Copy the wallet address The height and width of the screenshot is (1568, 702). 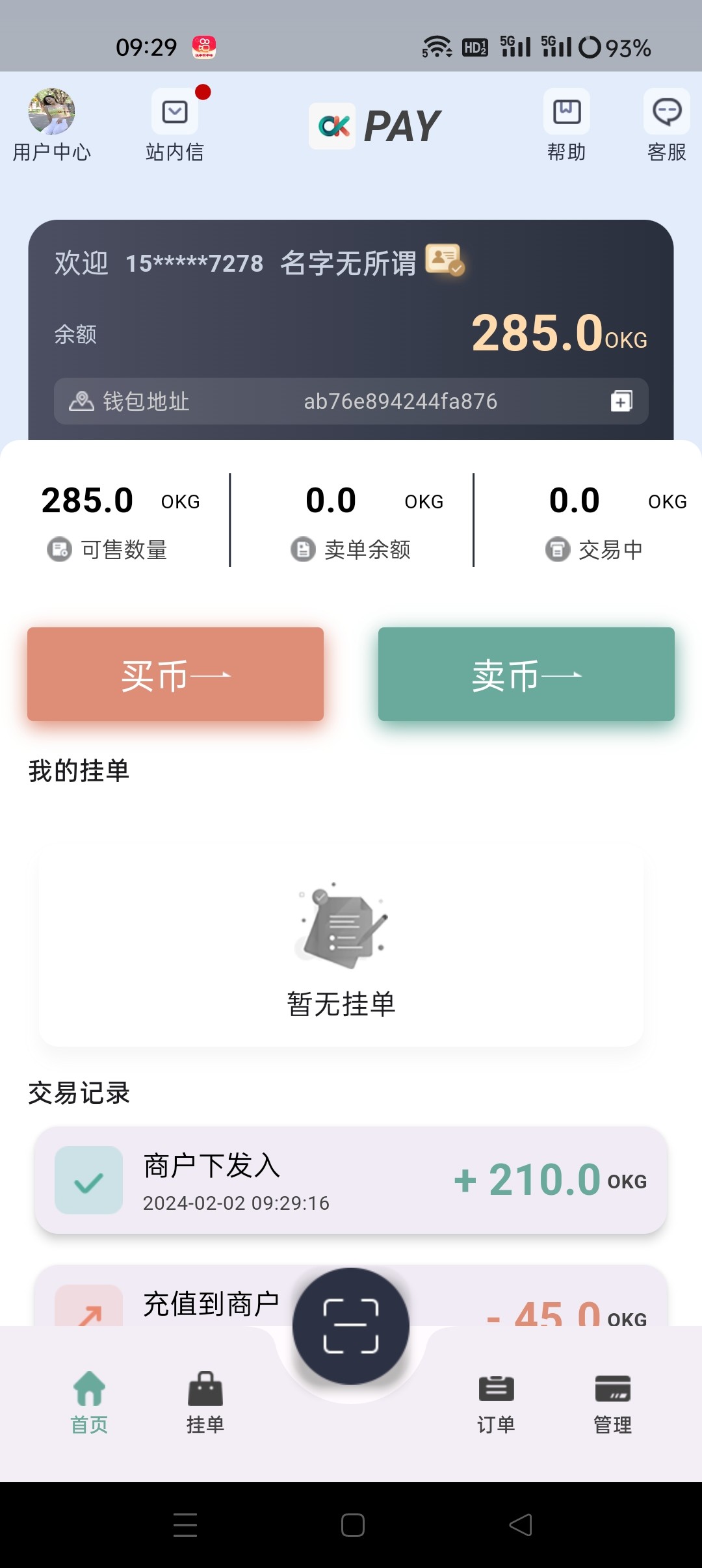tap(621, 401)
